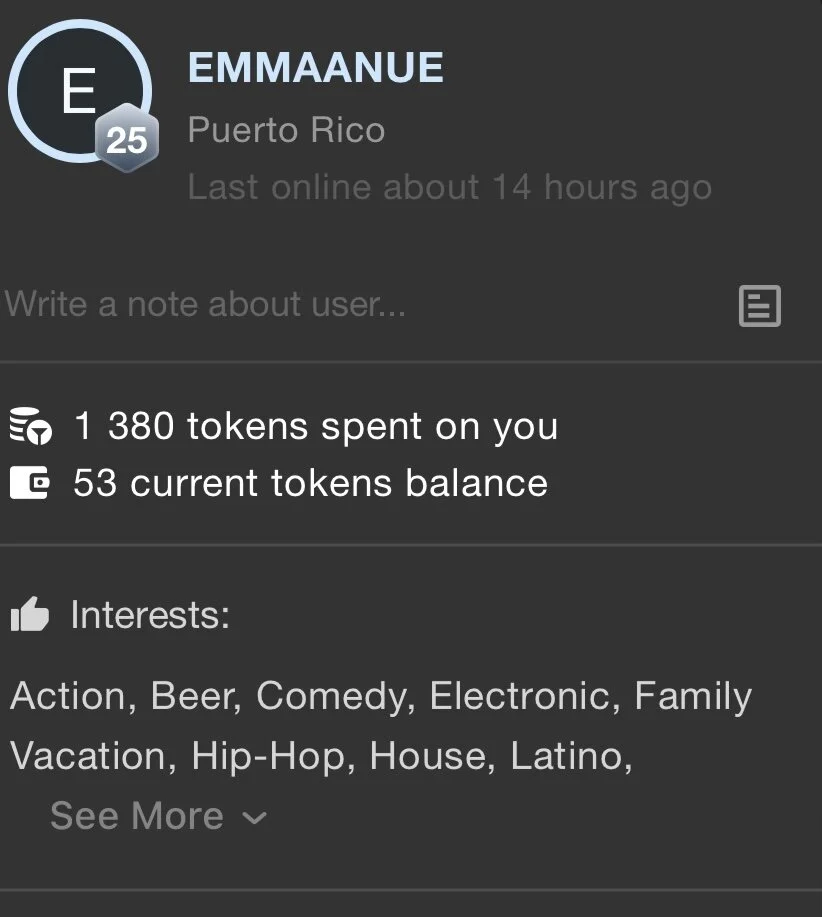The image size is (822, 917).
Task: Open EMMAANUE's profile avatar
Action: pyautogui.click(x=79, y=92)
